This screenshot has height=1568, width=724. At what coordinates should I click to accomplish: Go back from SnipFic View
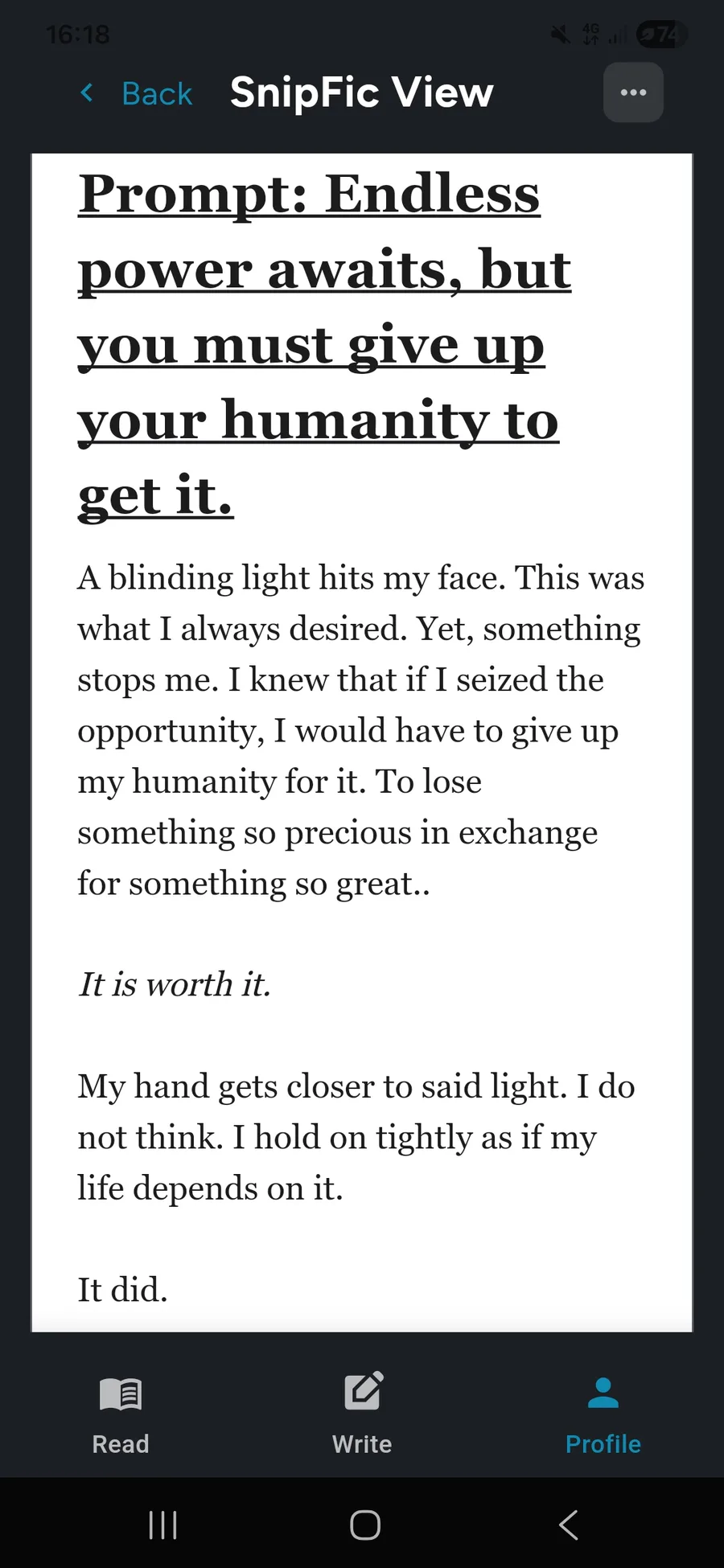pos(137,93)
